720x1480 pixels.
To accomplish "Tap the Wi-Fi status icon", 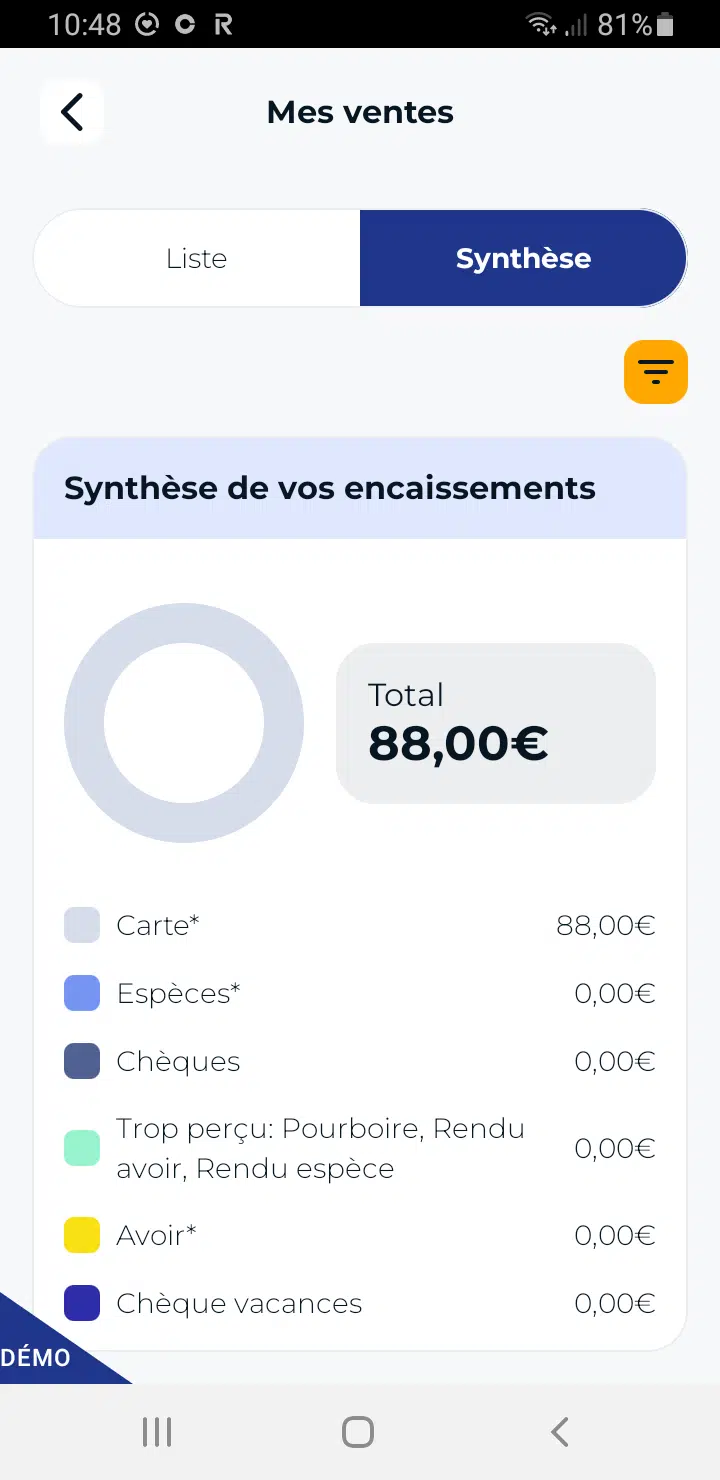I will click(x=540, y=24).
